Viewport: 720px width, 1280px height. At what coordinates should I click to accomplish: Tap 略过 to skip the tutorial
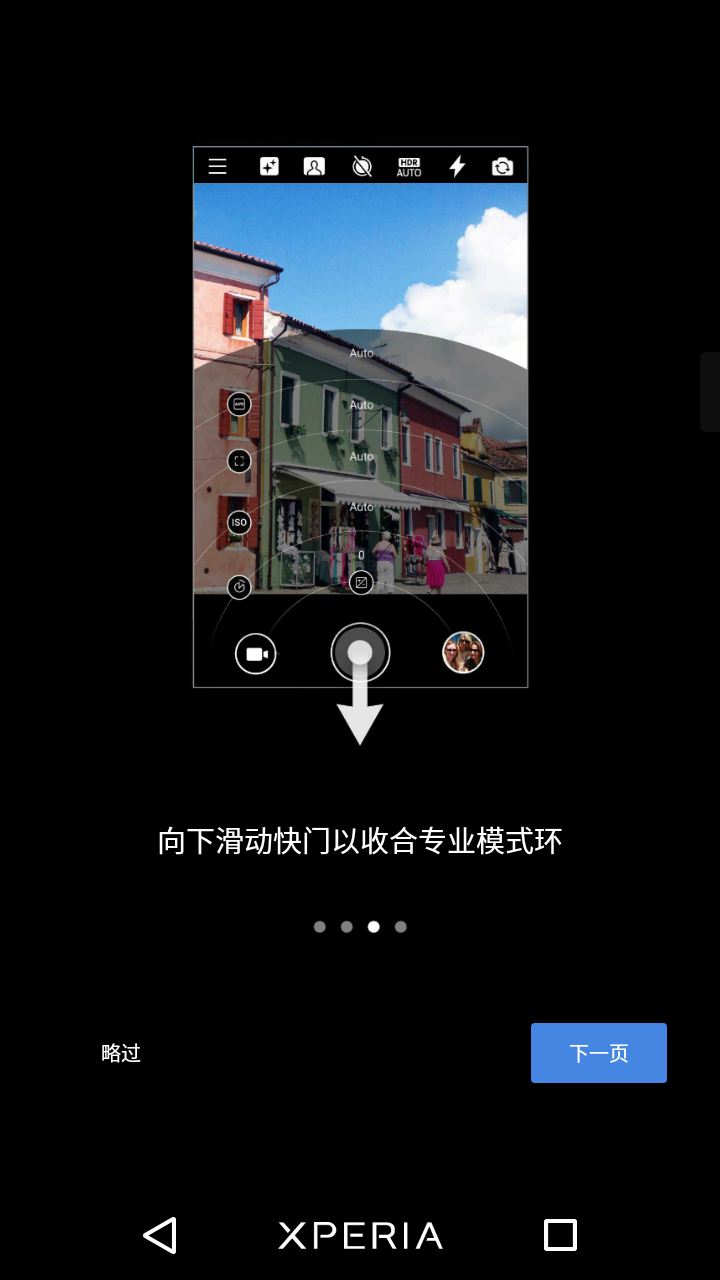point(121,1053)
